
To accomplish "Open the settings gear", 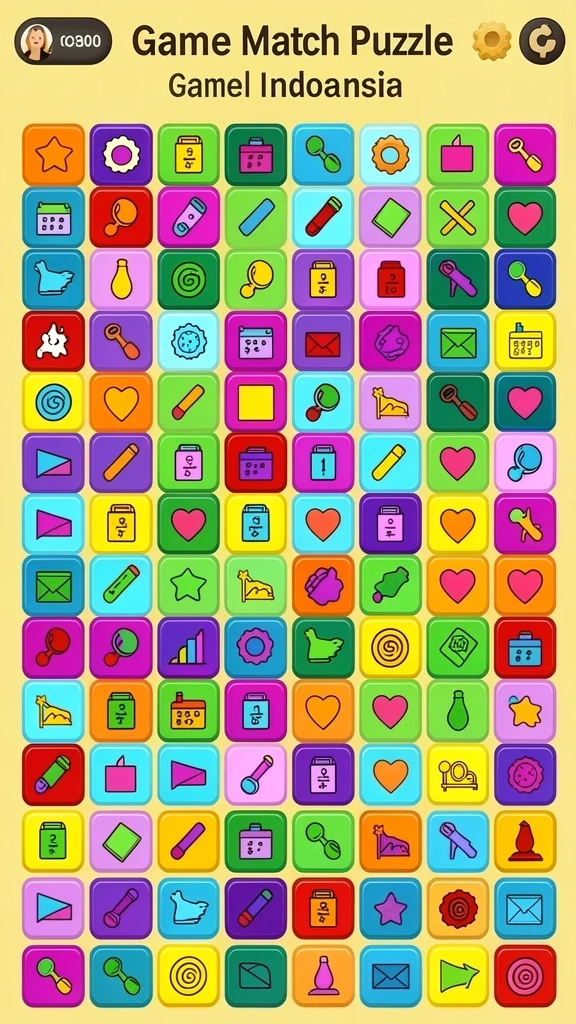I will (x=491, y=40).
